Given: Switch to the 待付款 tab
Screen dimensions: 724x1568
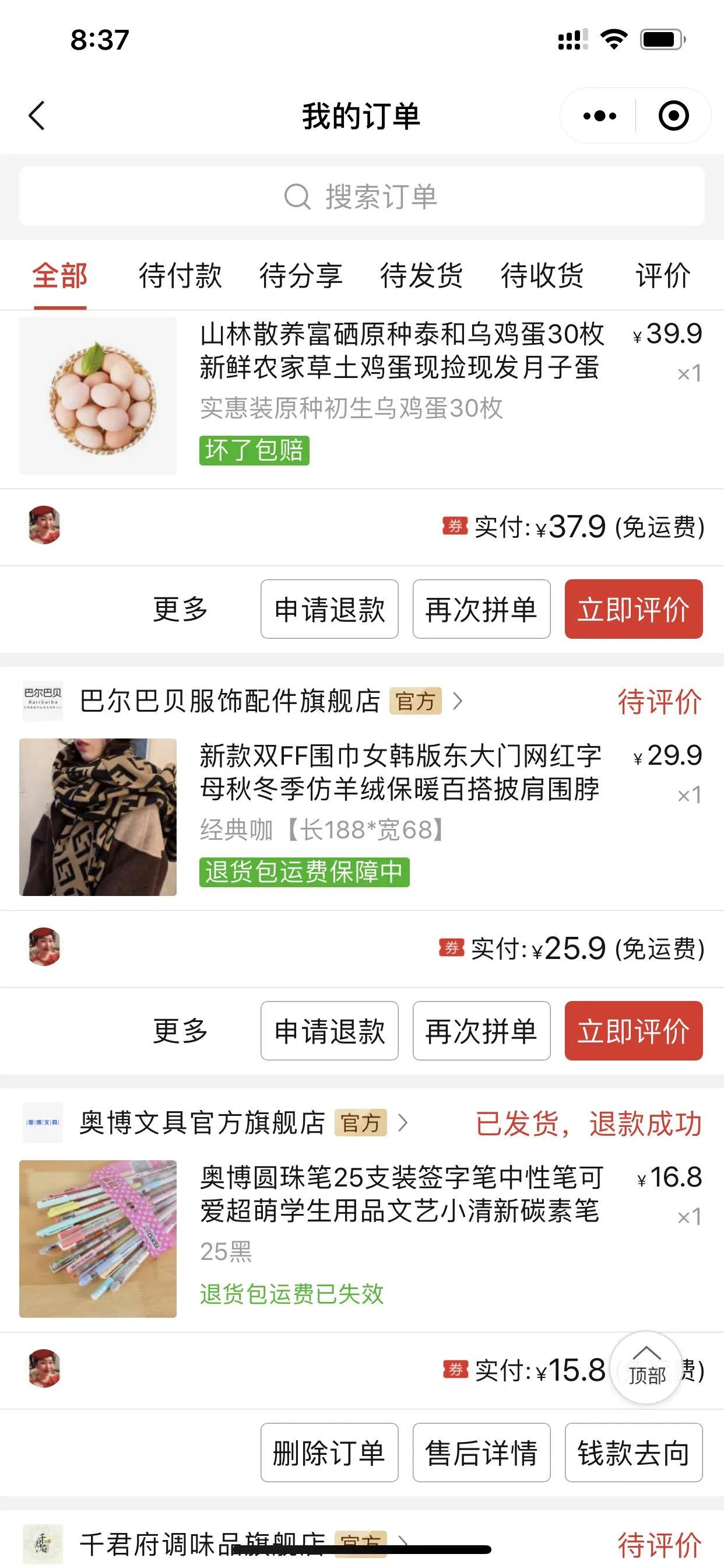Looking at the screenshot, I should coord(180,276).
